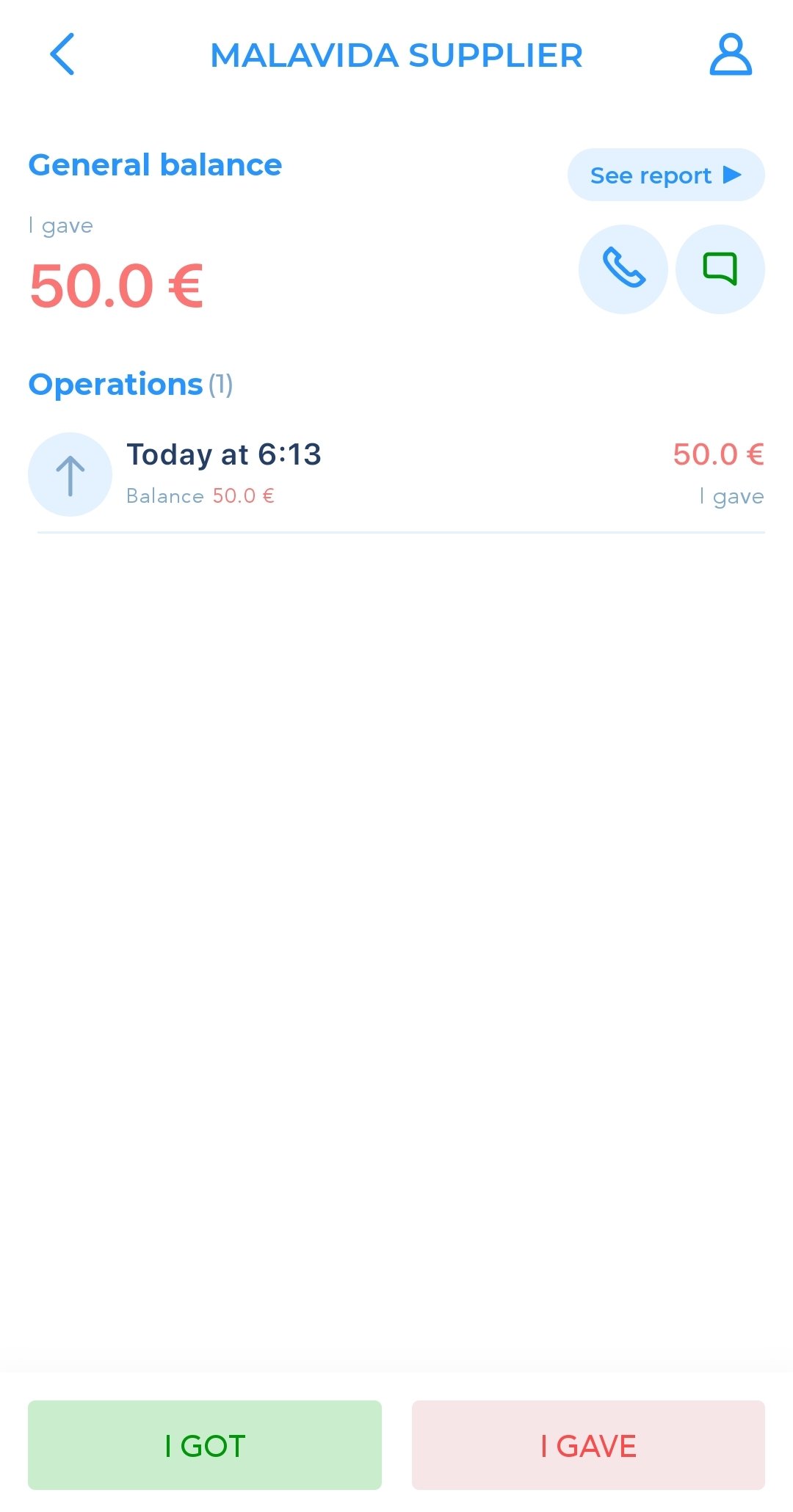Add an I GAVE transaction

click(588, 1445)
